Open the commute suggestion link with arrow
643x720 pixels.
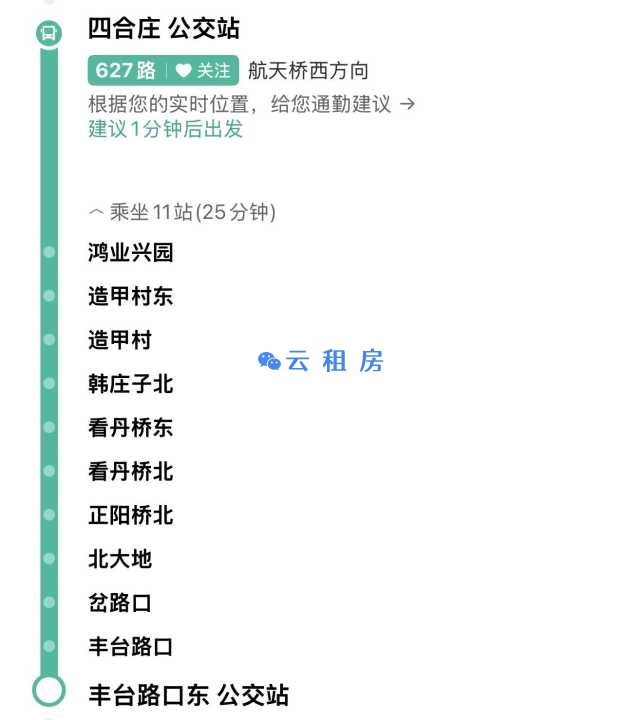251,103
